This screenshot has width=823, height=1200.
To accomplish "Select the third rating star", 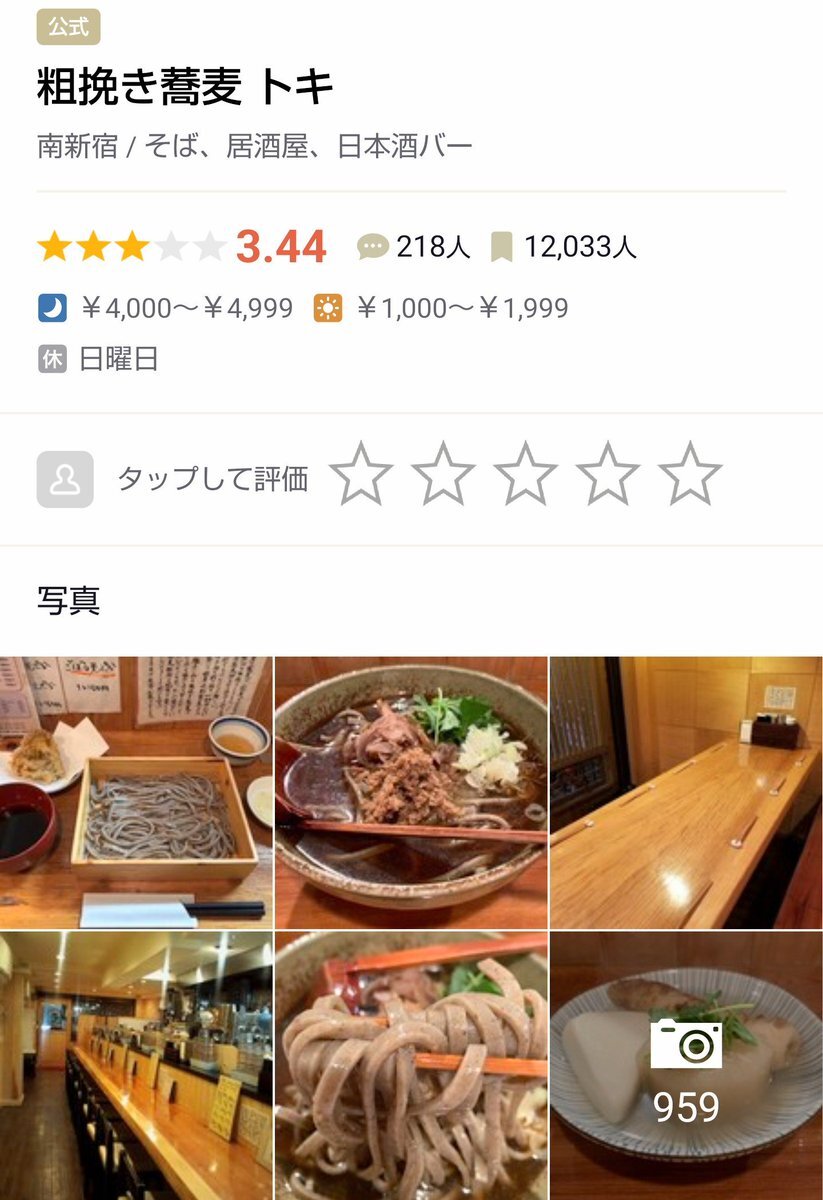I will 526,475.
